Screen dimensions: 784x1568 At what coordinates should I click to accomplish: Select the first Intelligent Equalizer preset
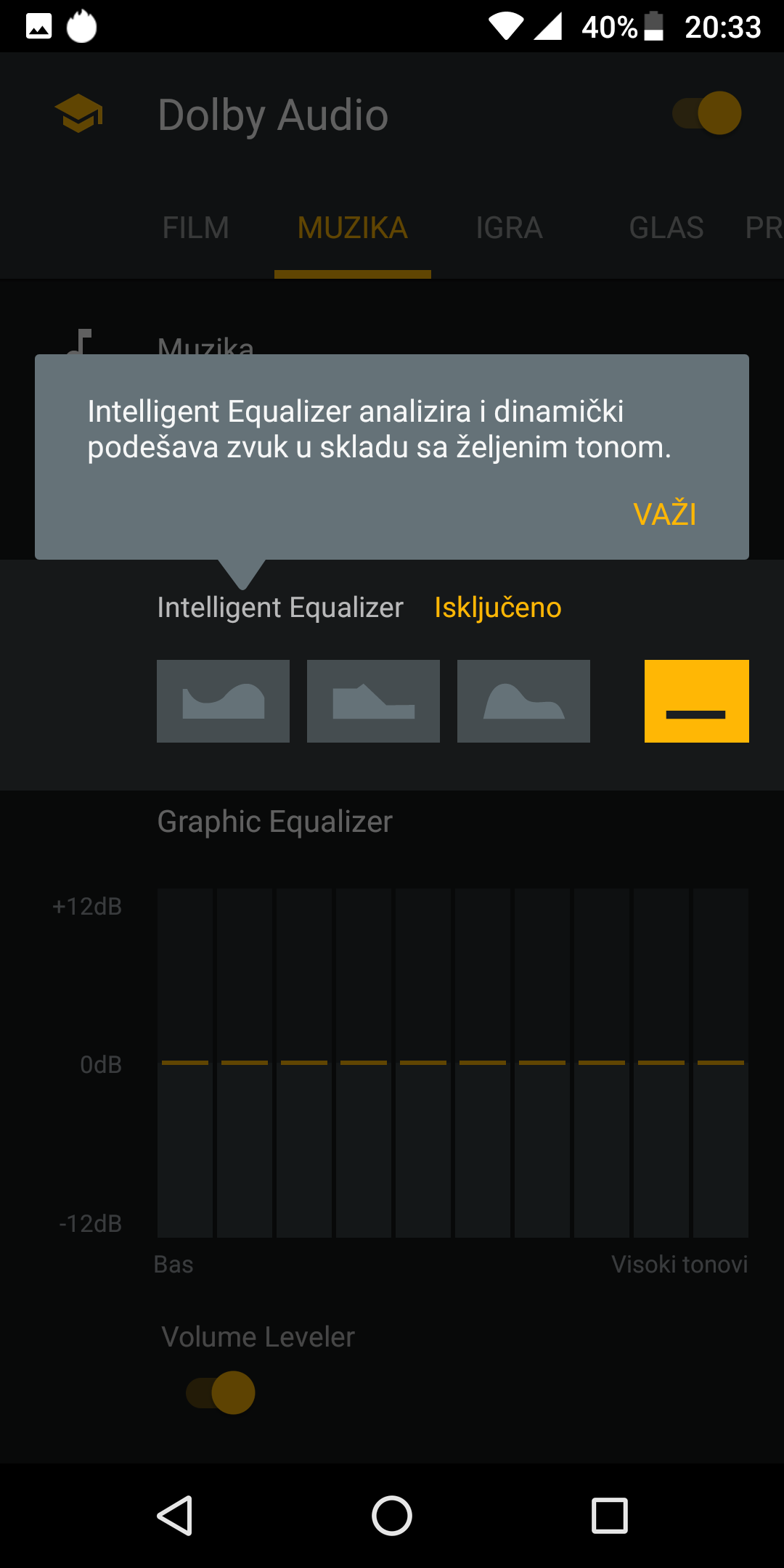(x=223, y=701)
